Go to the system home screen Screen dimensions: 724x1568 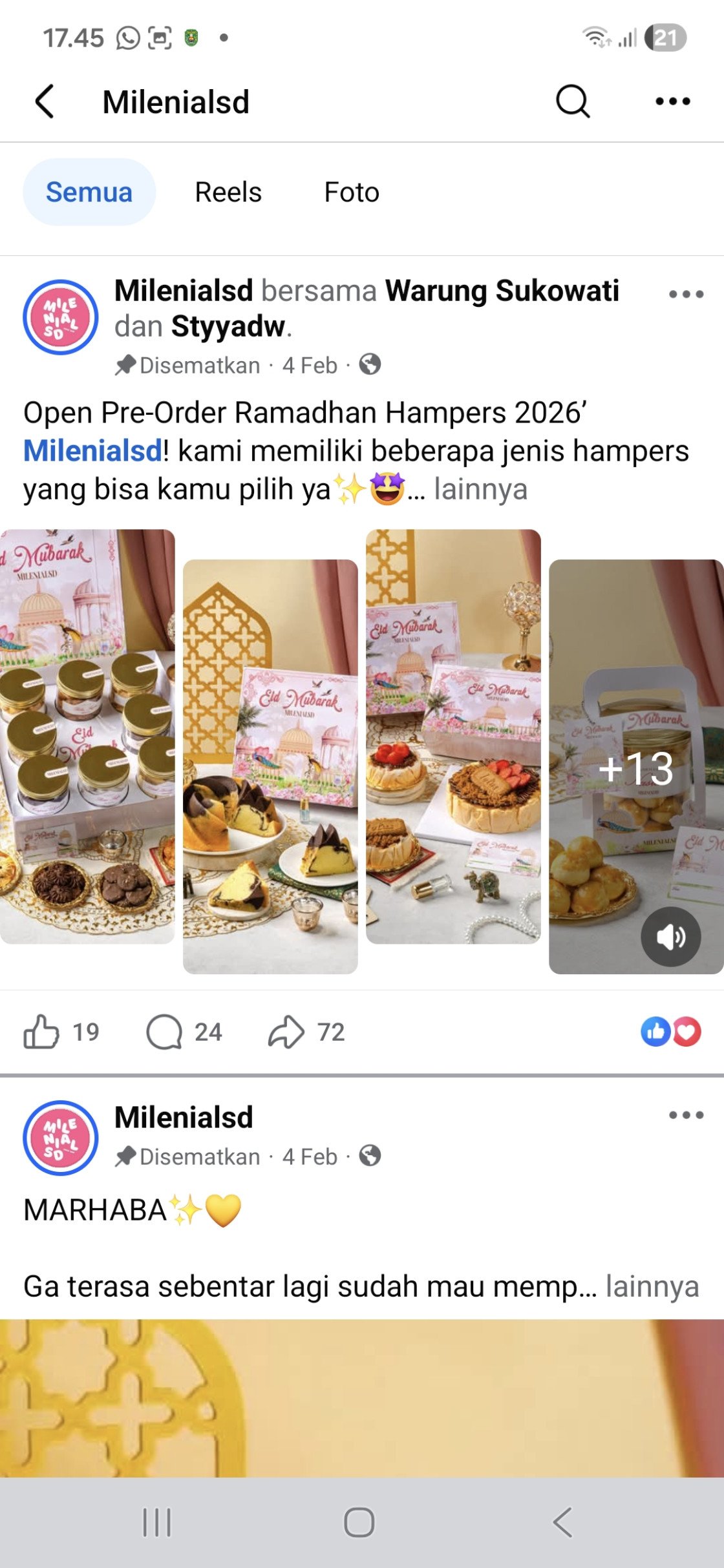359,1522
